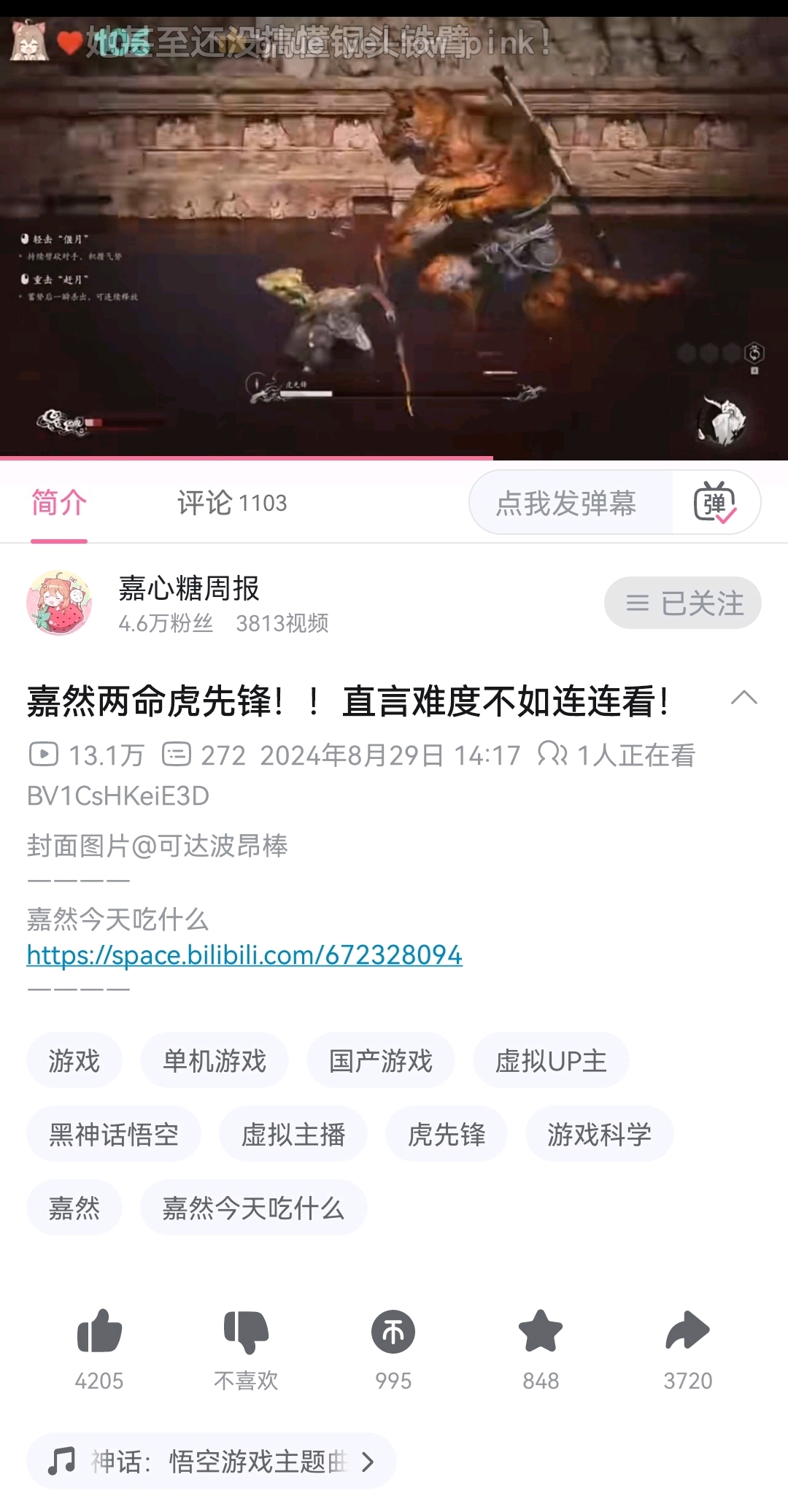Screen dimensions: 788x1512
Task: Dislike the video via 不喜欢
Action: click(246, 1332)
